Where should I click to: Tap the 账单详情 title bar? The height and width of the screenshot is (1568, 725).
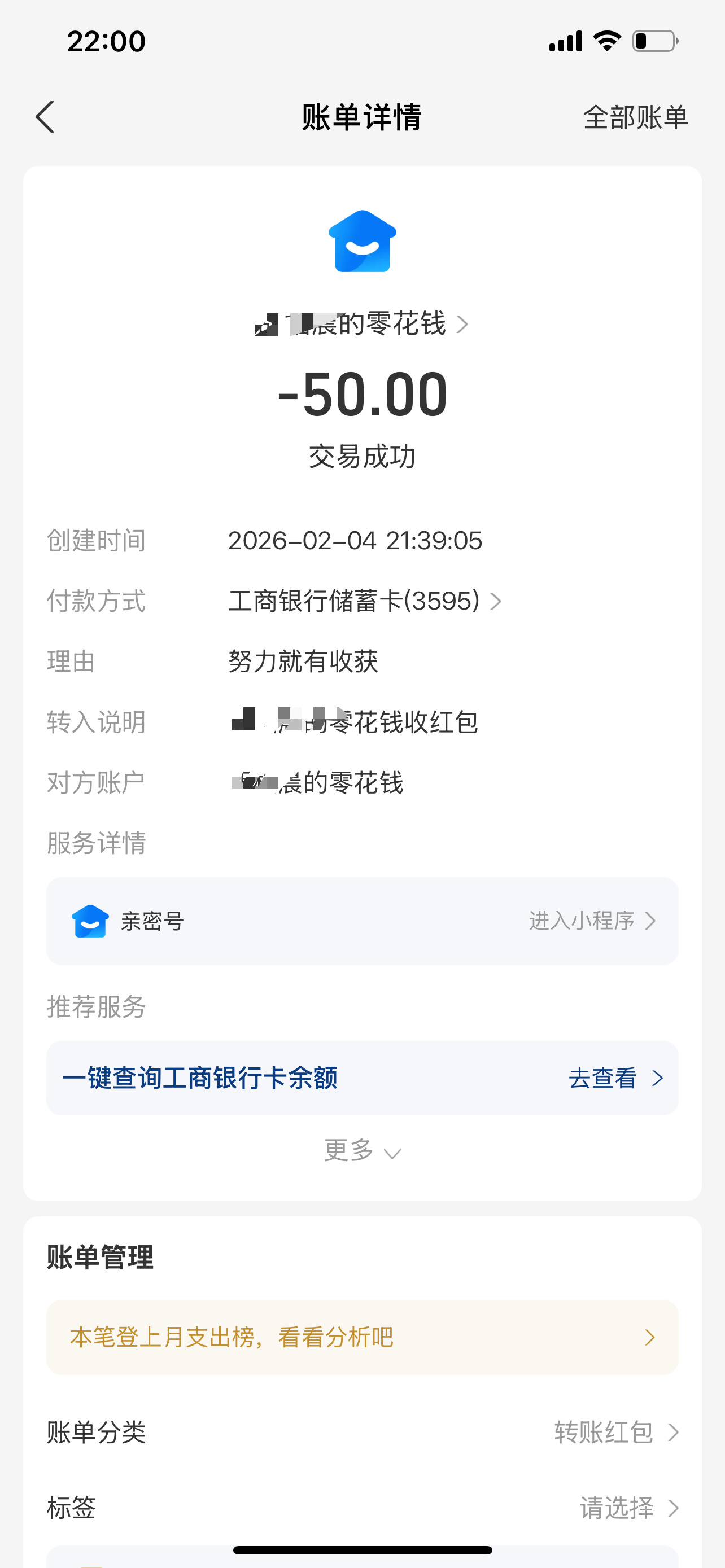tap(361, 117)
